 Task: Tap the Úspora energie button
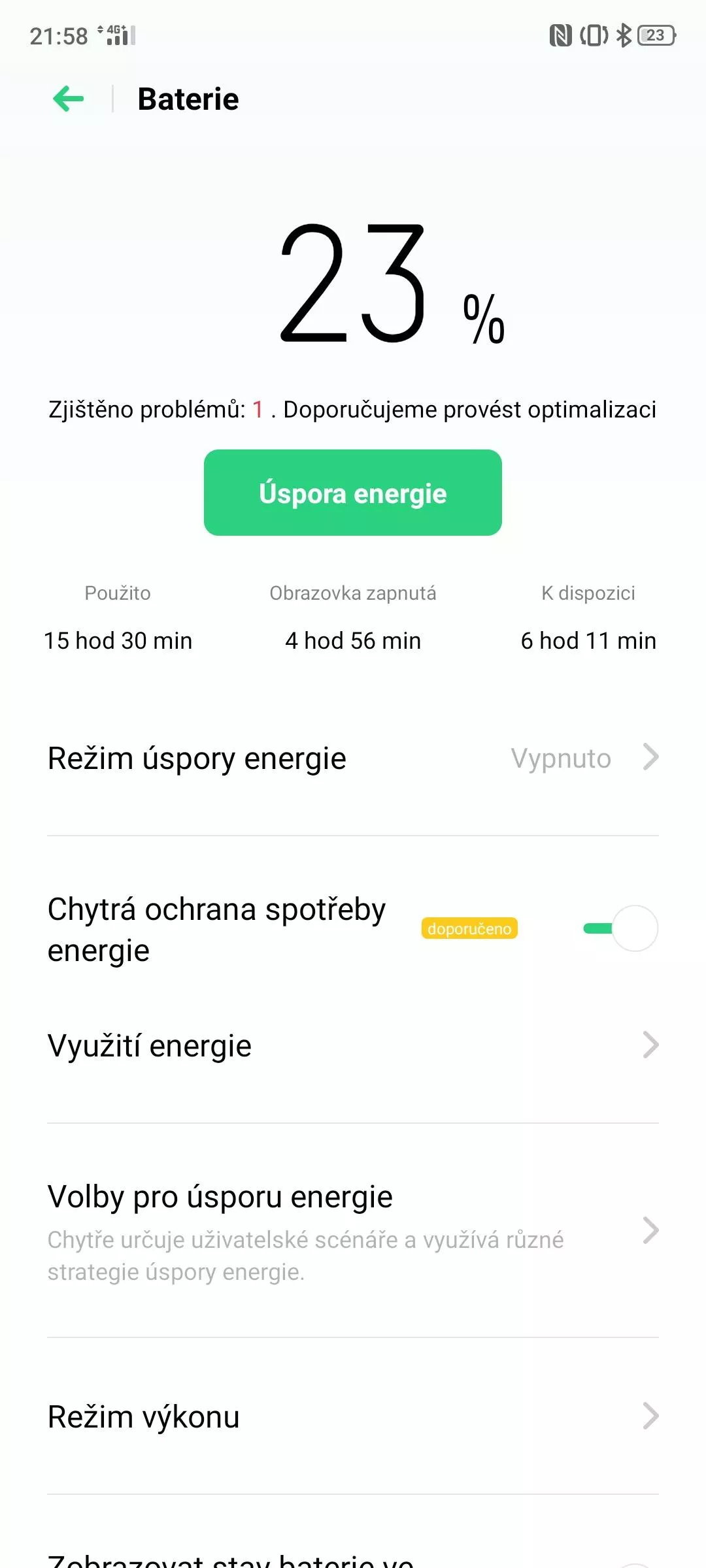(x=353, y=493)
